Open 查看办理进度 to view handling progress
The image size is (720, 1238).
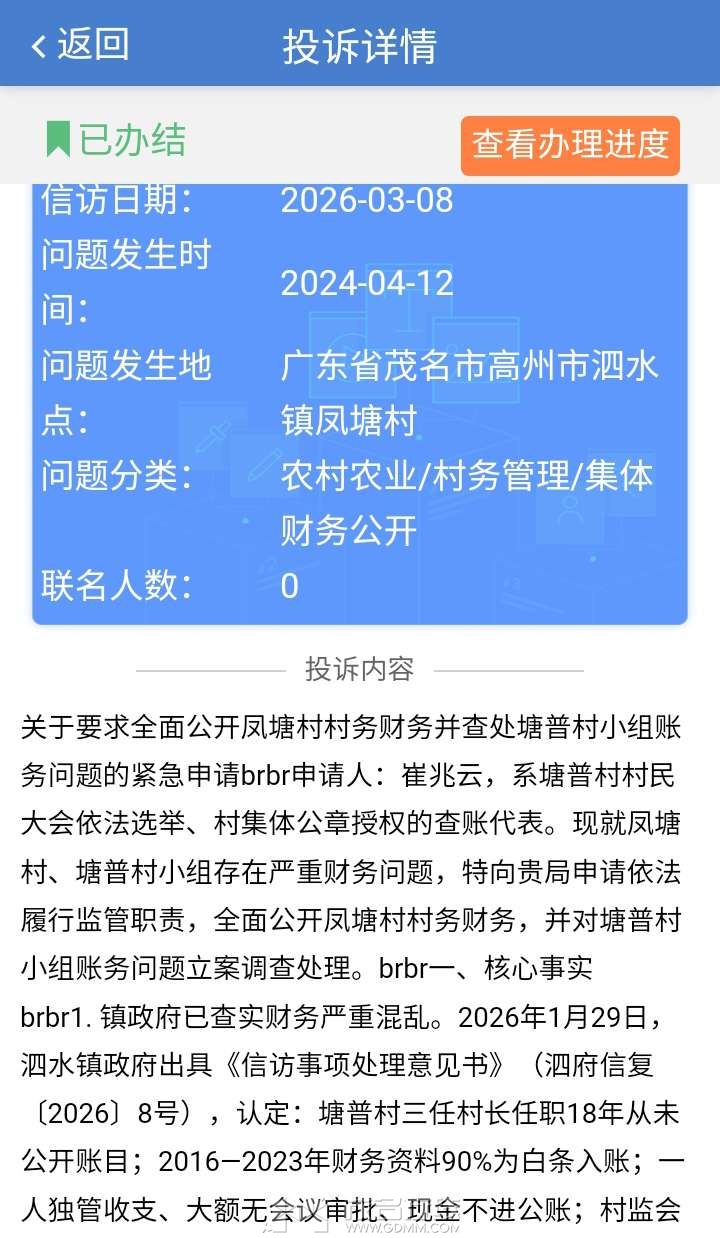(570, 145)
